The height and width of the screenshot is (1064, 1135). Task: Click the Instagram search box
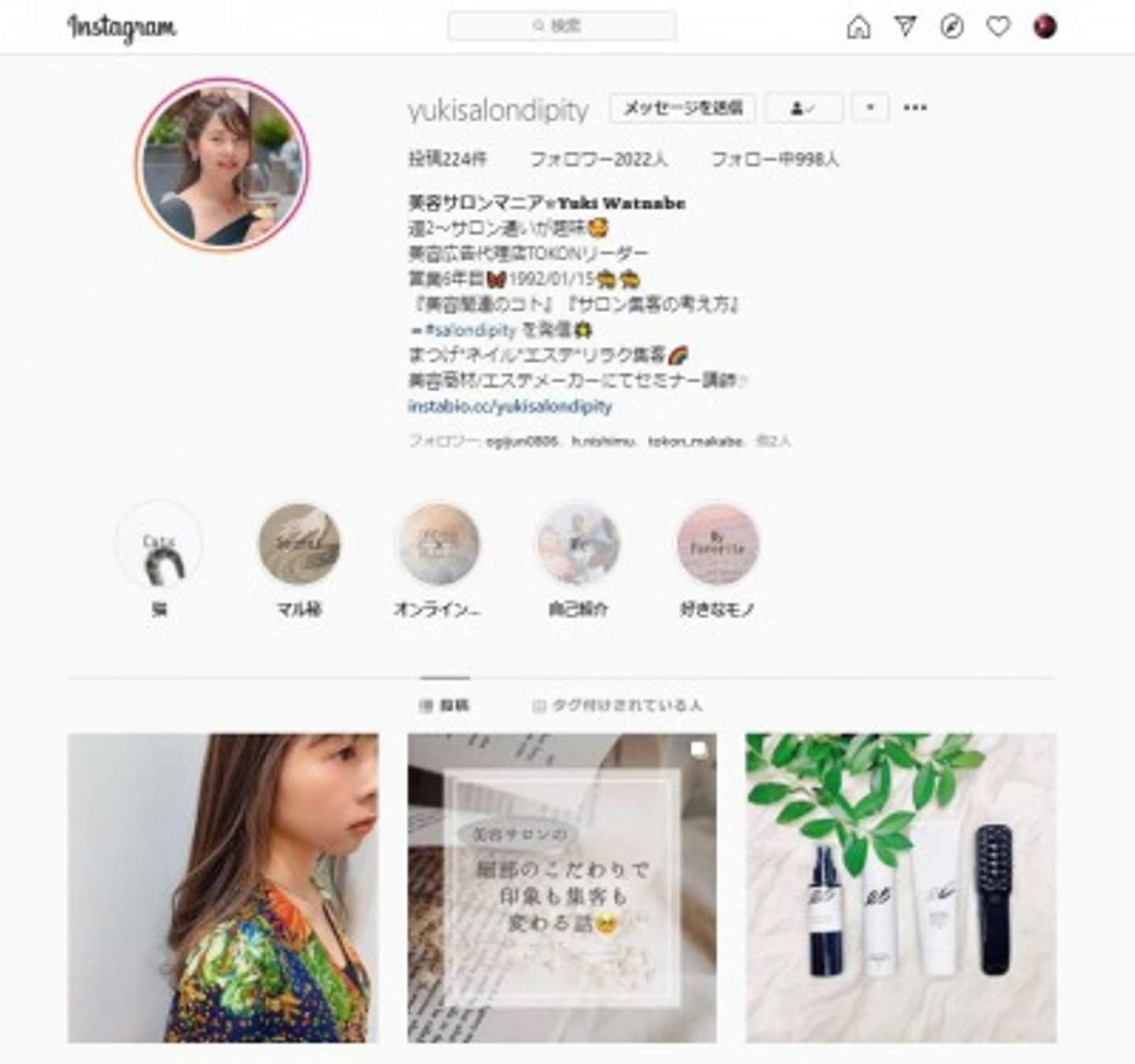[x=561, y=26]
